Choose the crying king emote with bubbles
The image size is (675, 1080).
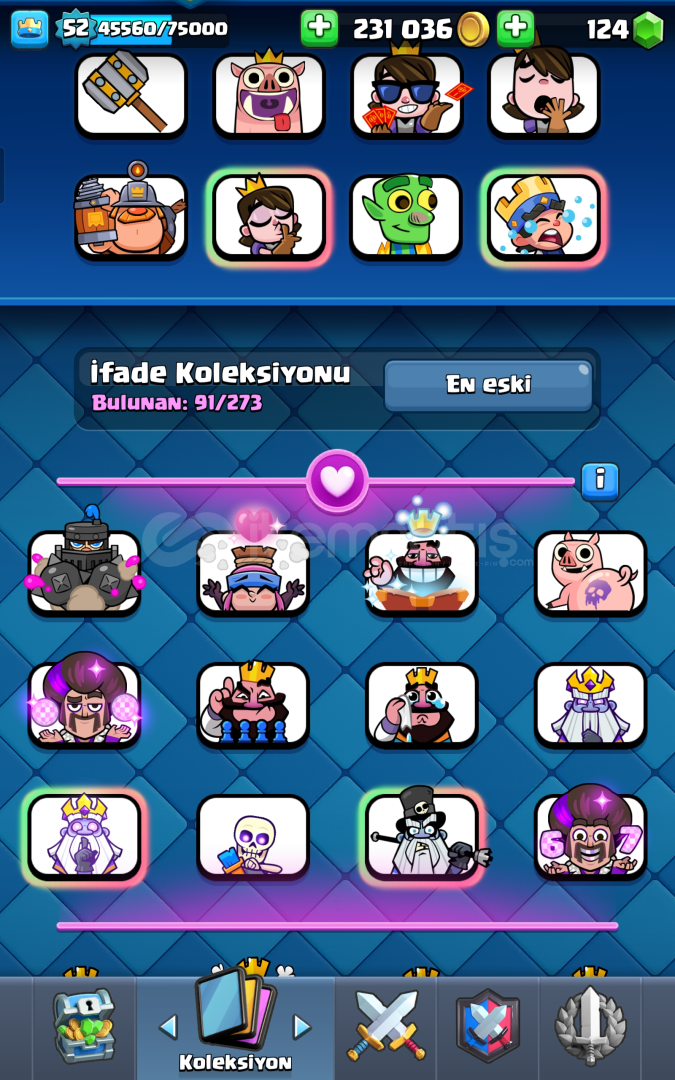click(543, 217)
